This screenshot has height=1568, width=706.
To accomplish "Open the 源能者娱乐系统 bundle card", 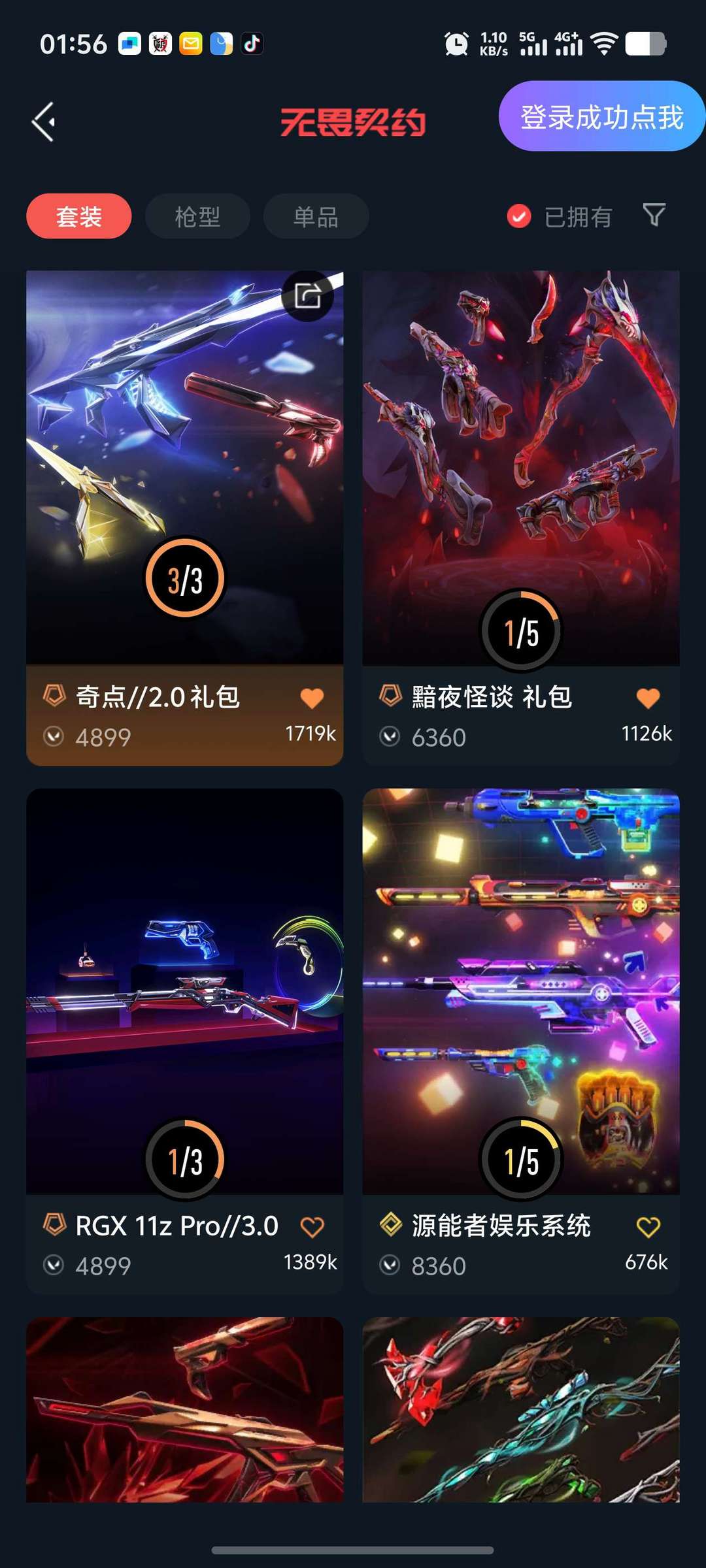I will (x=521, y=1041).
